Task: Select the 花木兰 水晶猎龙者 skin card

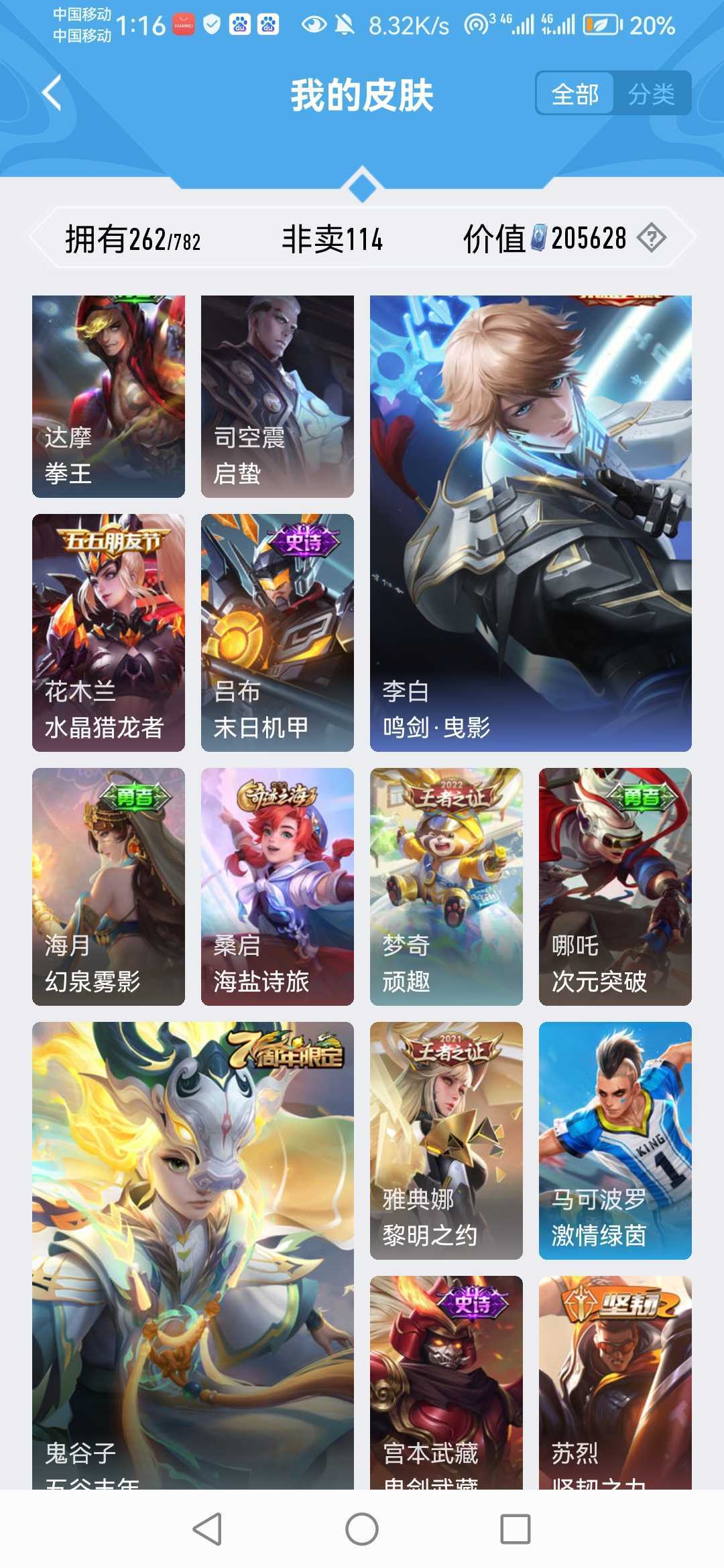Action: (109, 632)
